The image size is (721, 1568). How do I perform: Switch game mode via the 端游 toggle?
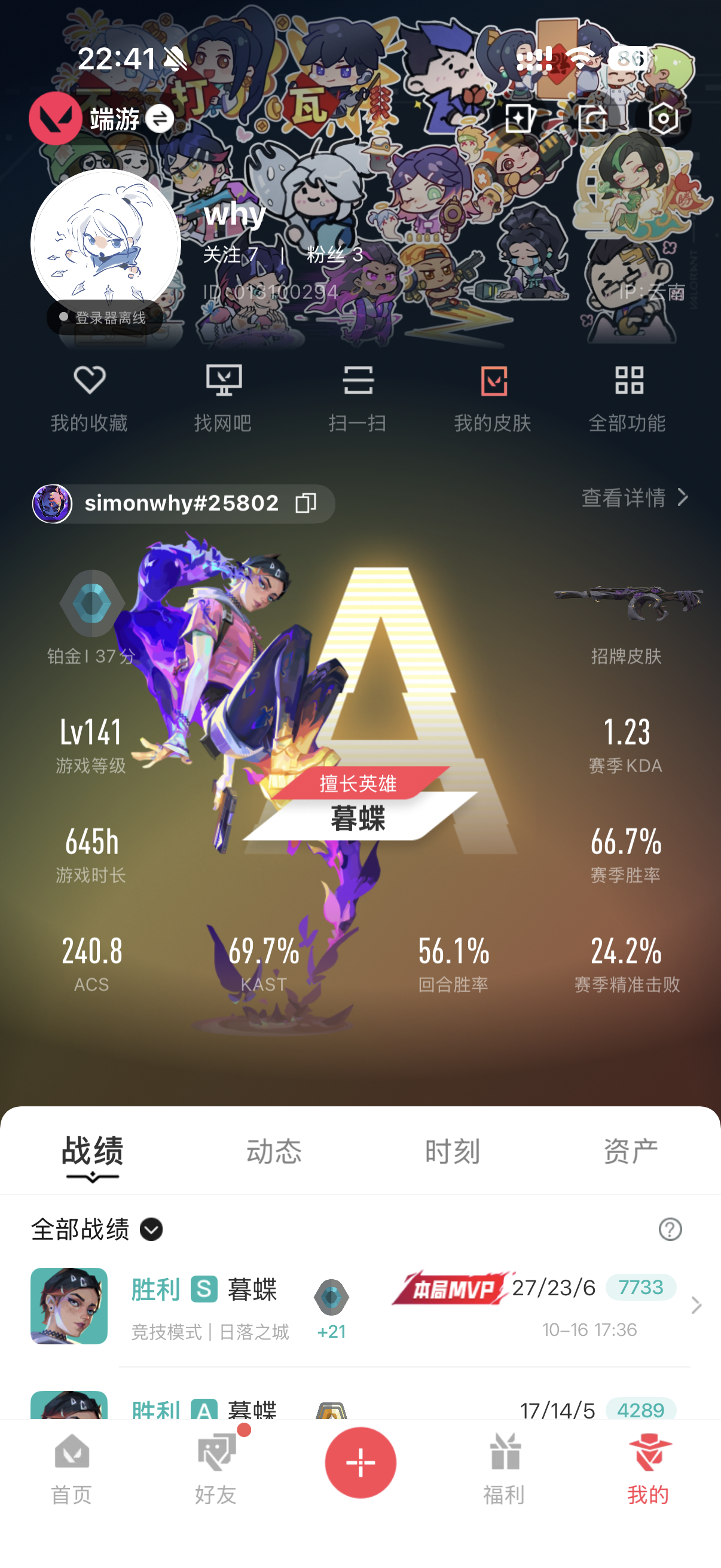coord(160,118)
